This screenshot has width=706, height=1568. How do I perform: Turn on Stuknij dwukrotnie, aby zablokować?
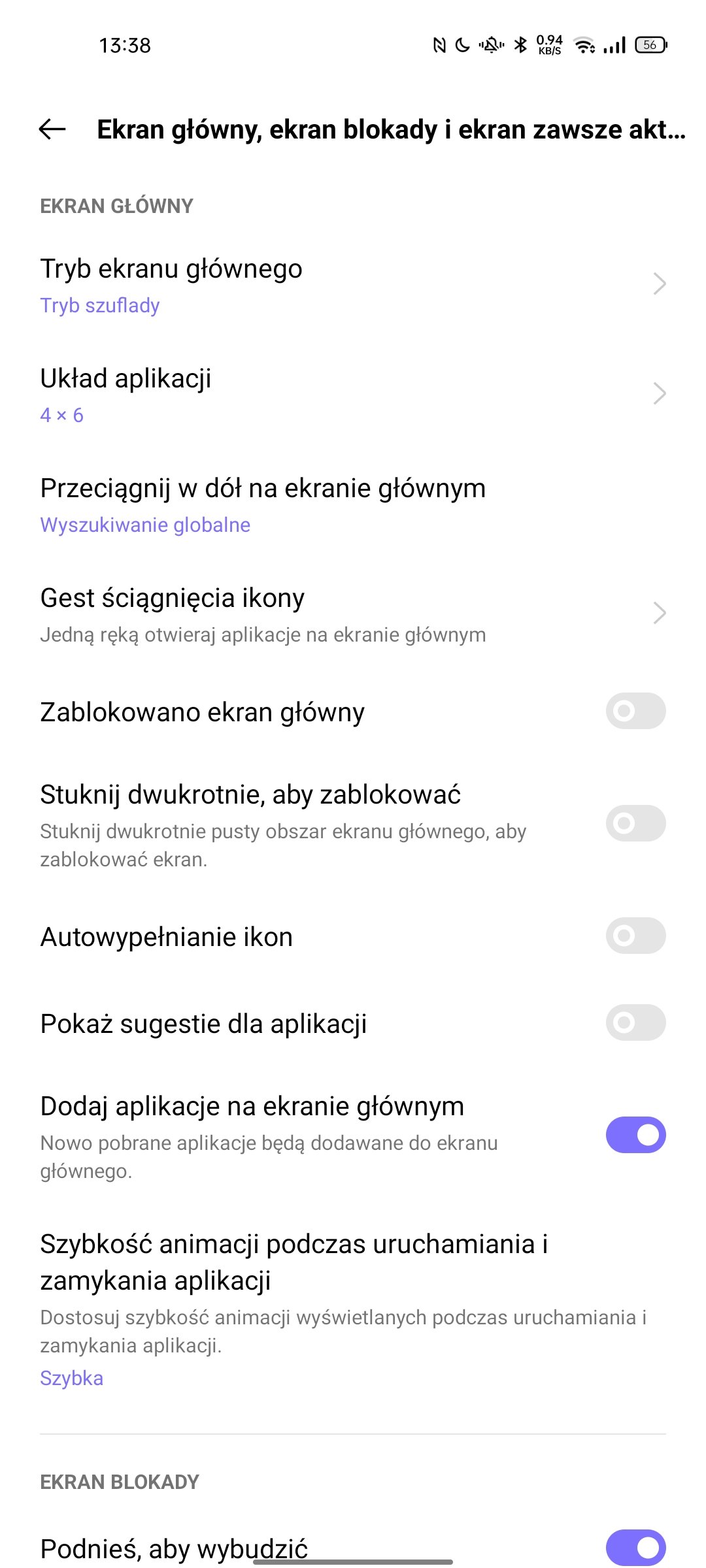coord(635,823)
